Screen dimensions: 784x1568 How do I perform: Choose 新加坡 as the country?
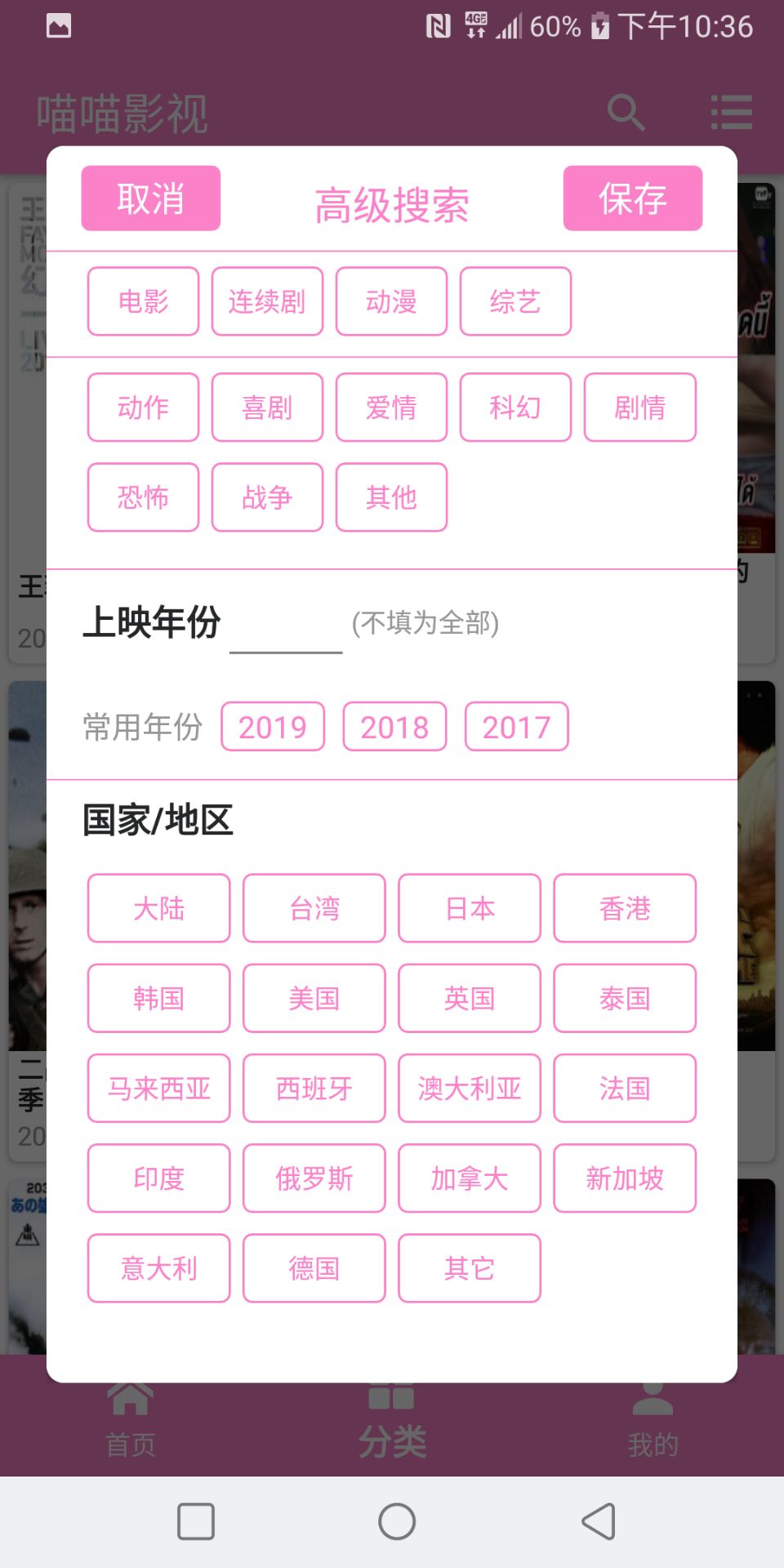click(x=625, y=1178)
